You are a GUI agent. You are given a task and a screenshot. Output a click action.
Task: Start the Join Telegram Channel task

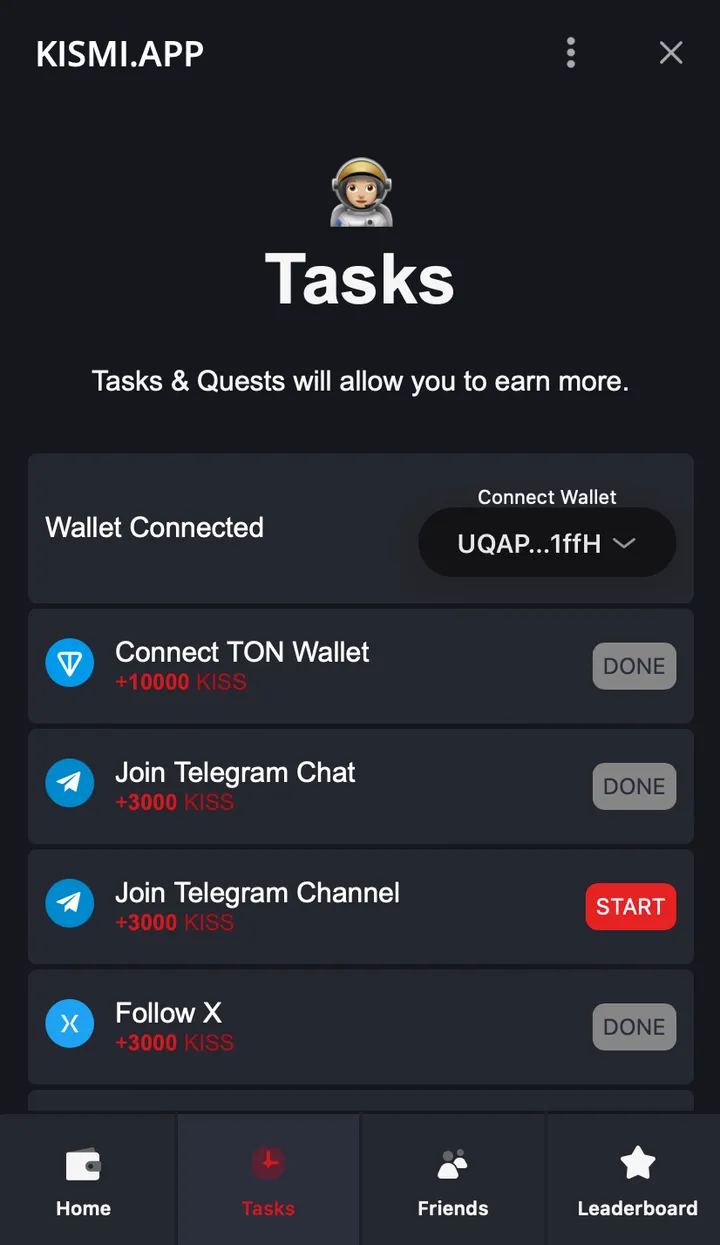coord(630,907)
